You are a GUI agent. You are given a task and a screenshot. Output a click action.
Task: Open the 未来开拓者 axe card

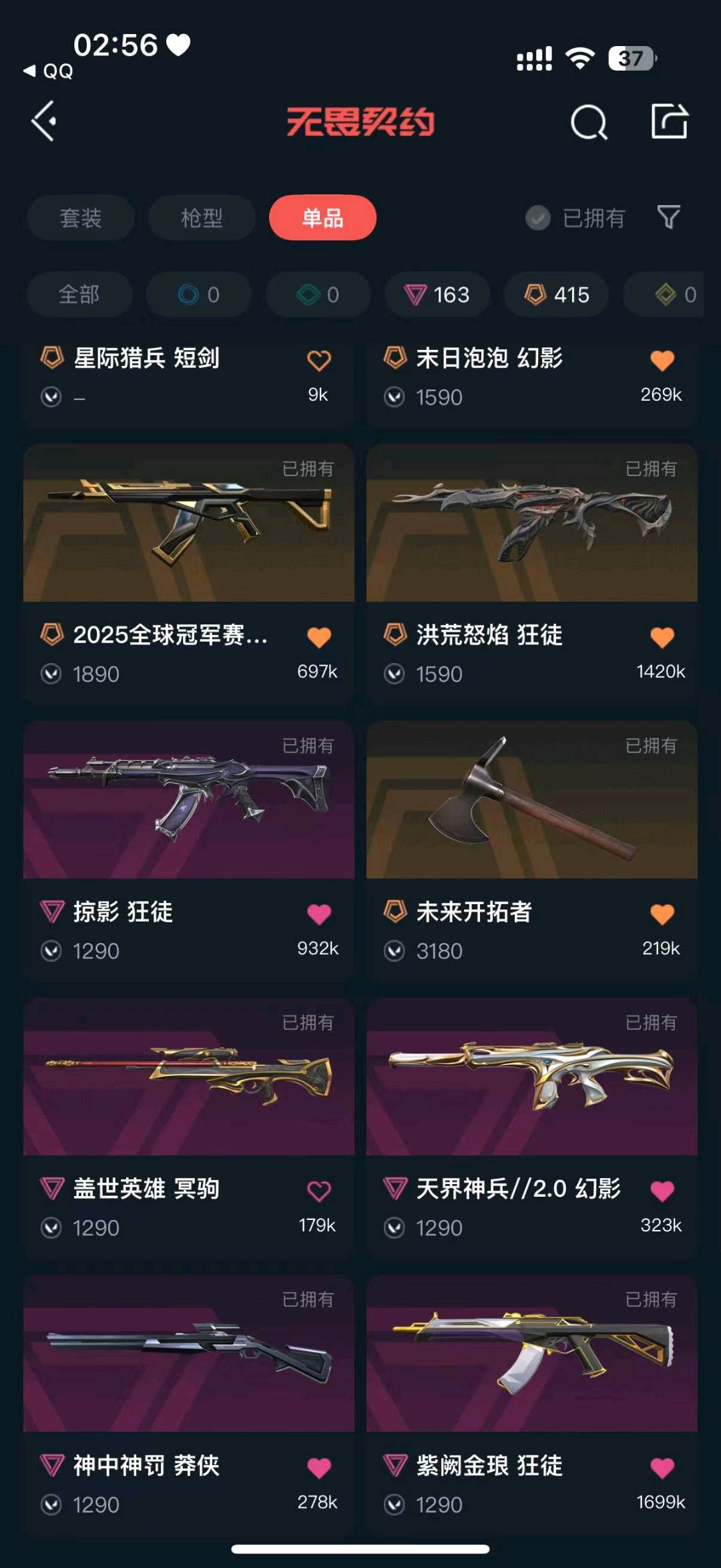(531, 800)
